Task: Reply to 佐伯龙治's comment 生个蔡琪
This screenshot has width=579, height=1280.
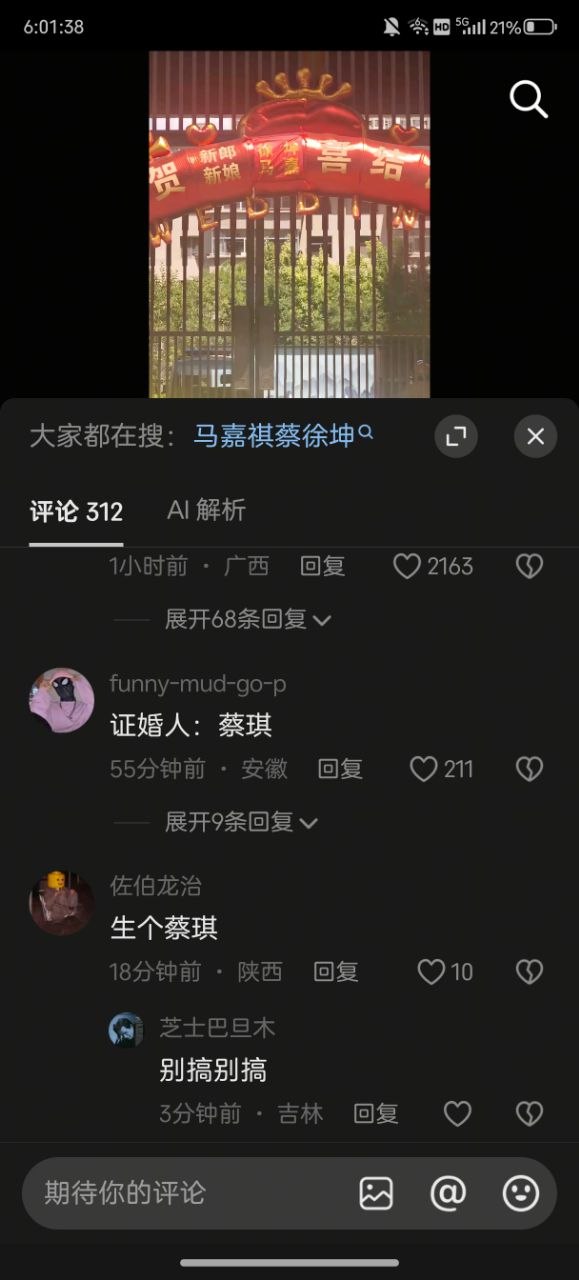Action: [336, 972]
